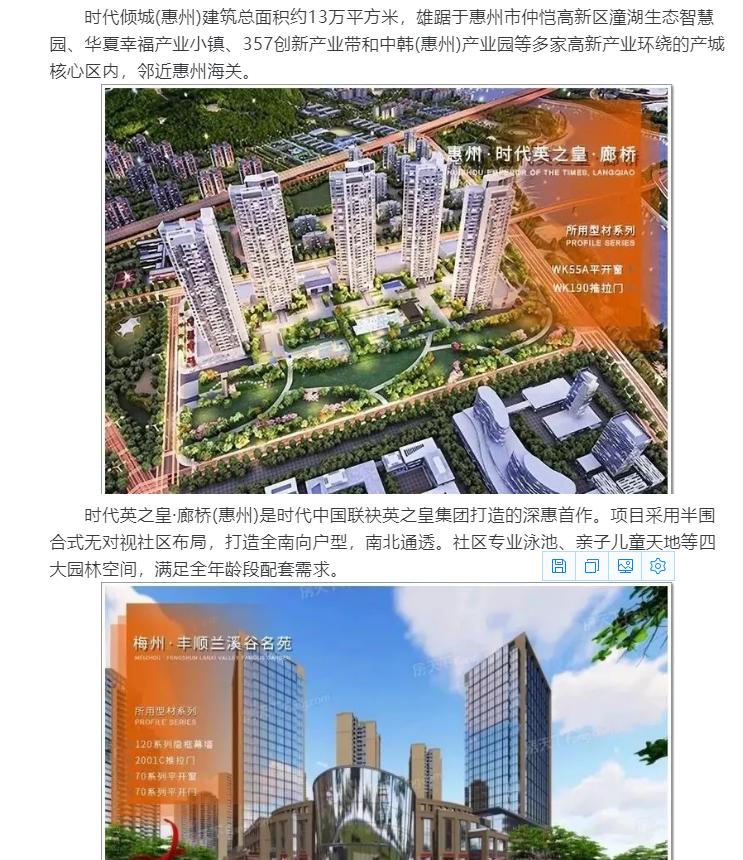Tap the save (floppy disk) icon
The image size is (743, 860).
point(559,566)
